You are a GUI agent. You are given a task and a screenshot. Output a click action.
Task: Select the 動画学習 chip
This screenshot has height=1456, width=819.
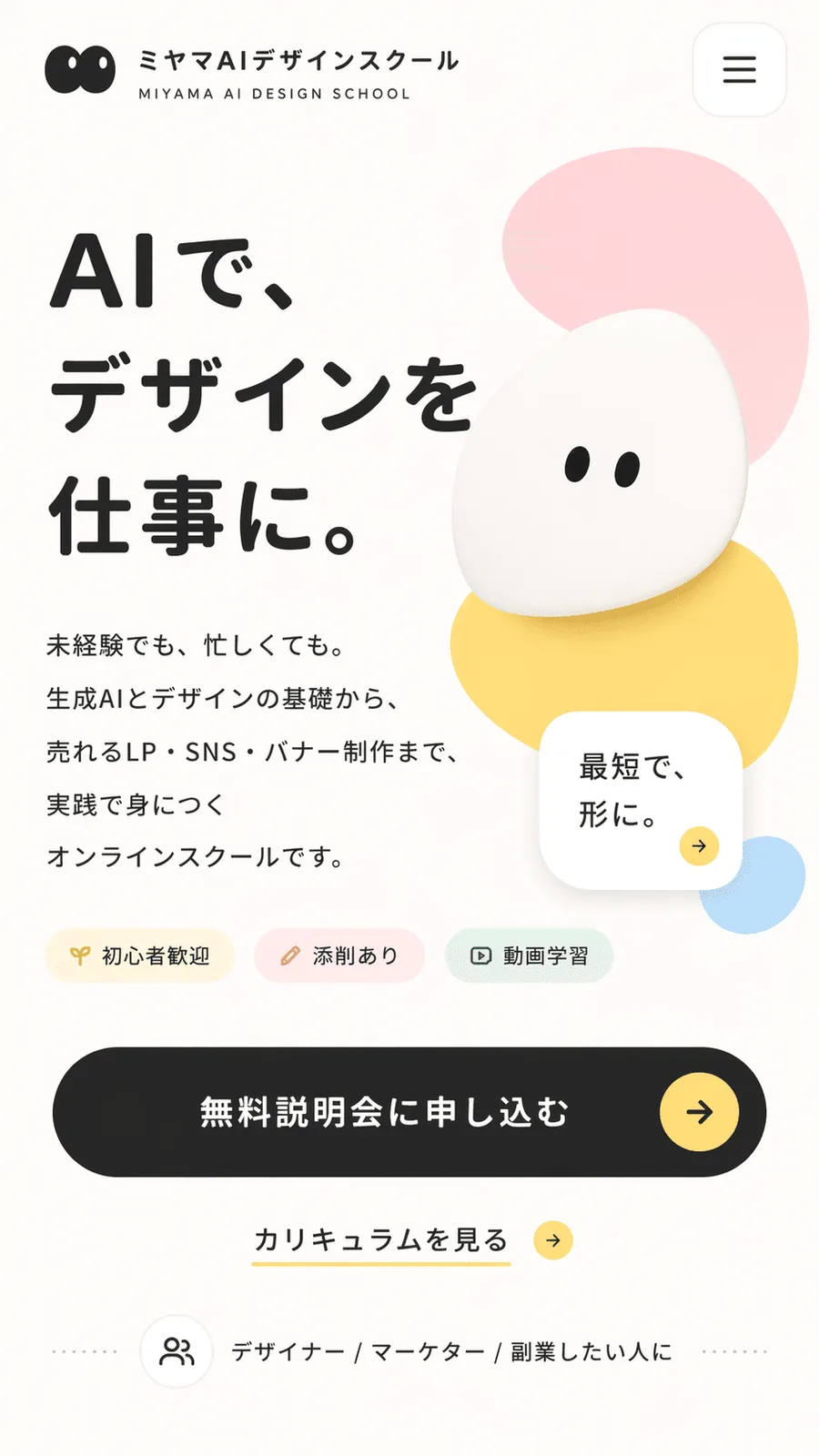pos(530,955)
